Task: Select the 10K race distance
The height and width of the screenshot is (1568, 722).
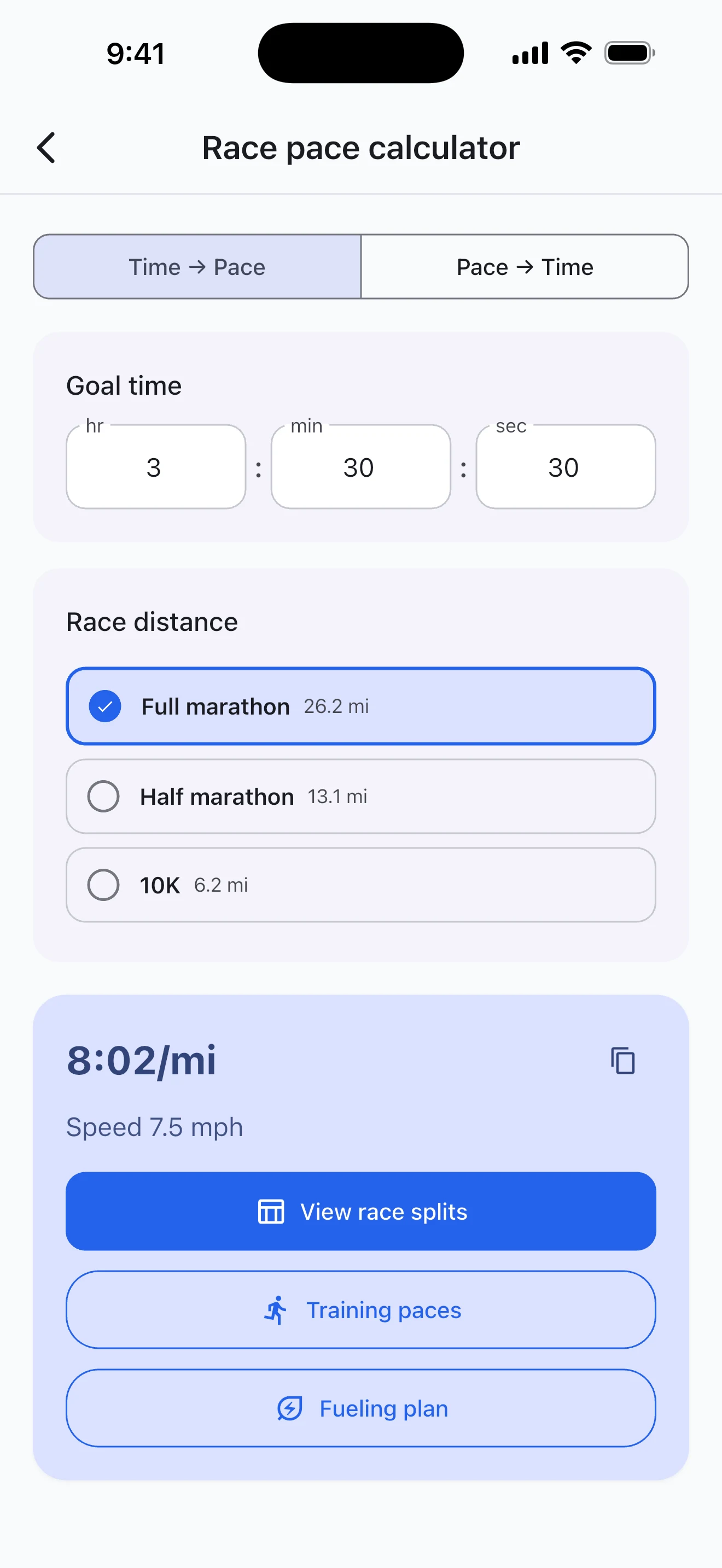Action: [x=361, y=885]
